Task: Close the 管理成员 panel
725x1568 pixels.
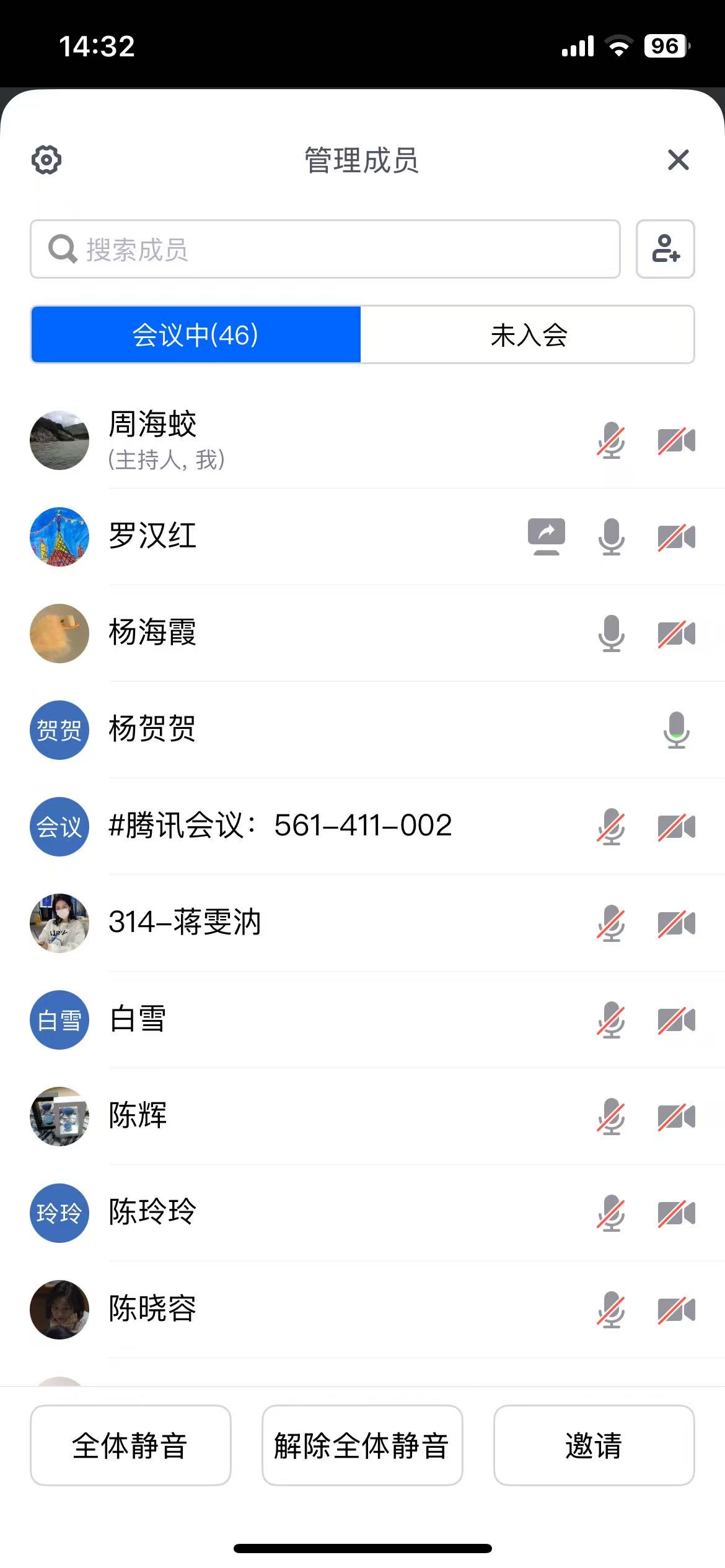Action: point(679,160)
